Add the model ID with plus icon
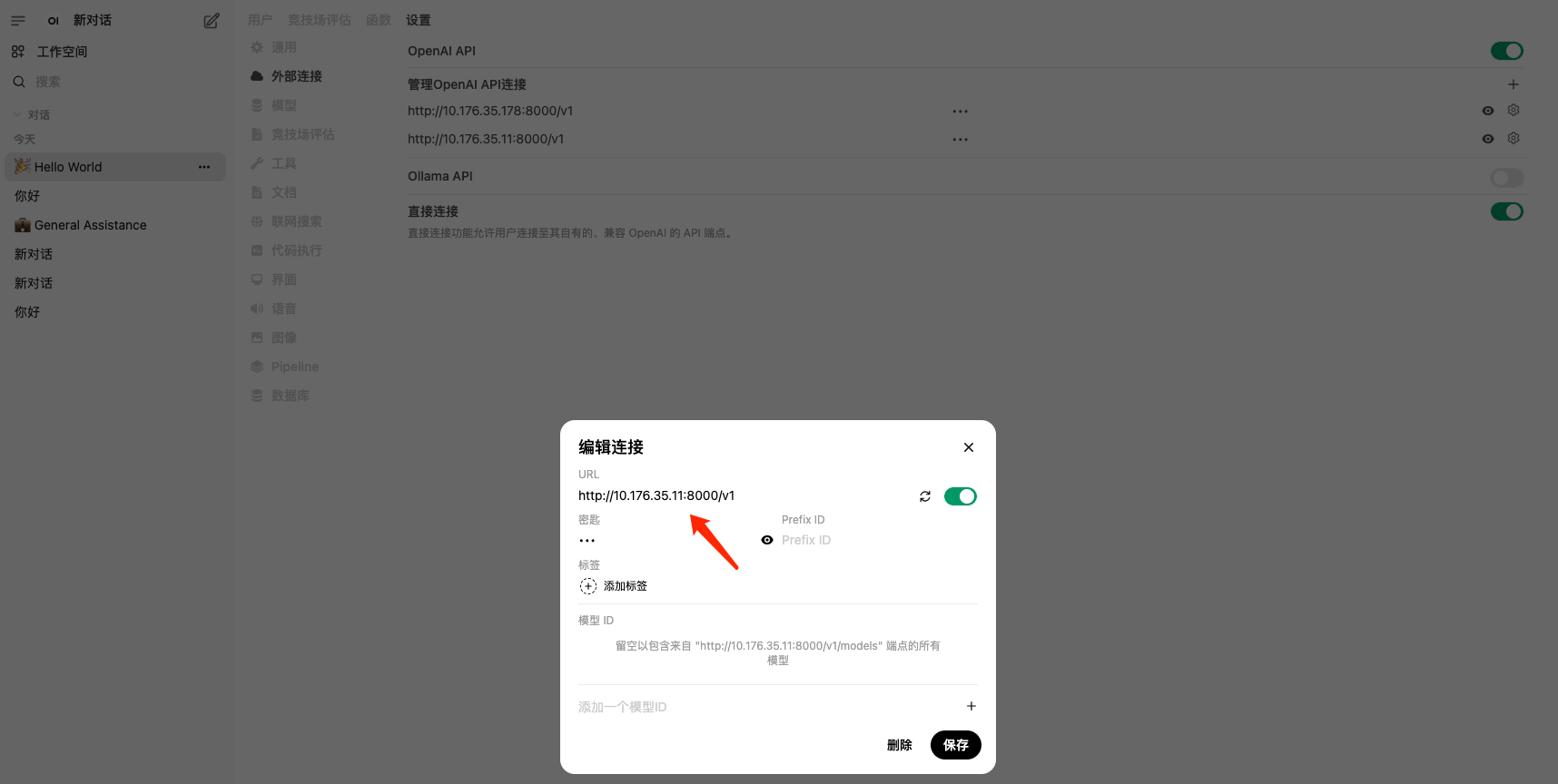The height and width of the screenshot is (784, 1558). click(971, 706)
